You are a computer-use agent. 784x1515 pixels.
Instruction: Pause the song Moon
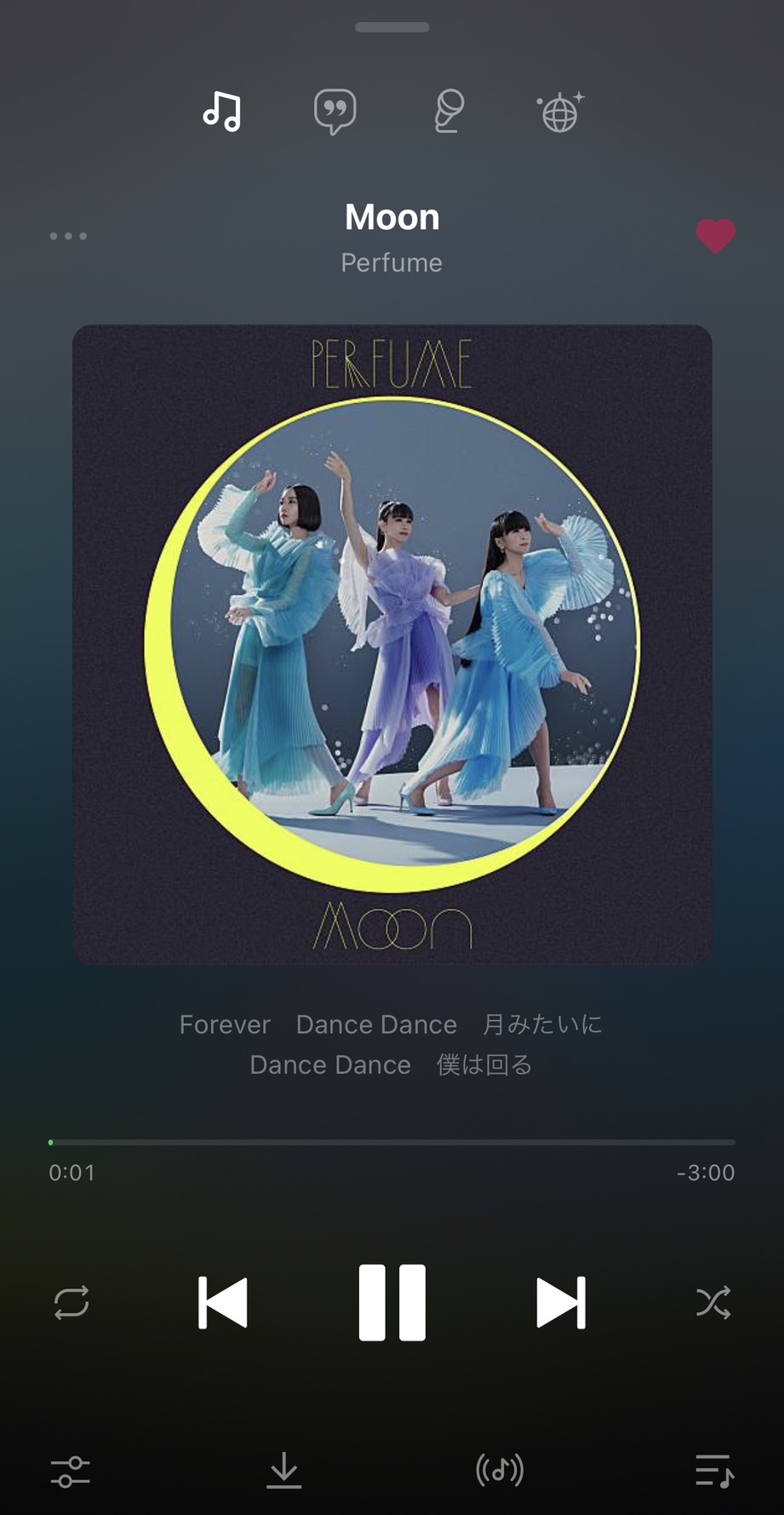pos(392,1302)
